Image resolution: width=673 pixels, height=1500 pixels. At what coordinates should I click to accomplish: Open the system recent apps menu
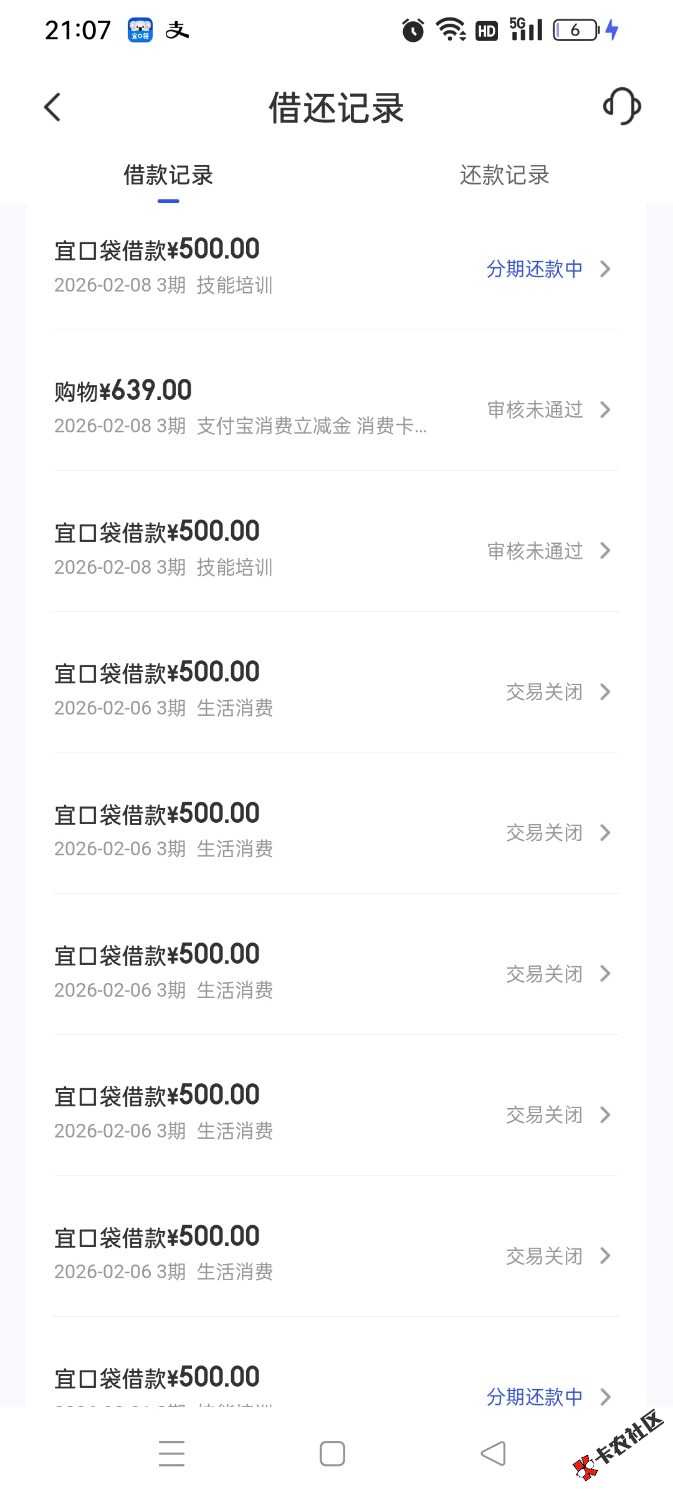tap(172, 1453)
